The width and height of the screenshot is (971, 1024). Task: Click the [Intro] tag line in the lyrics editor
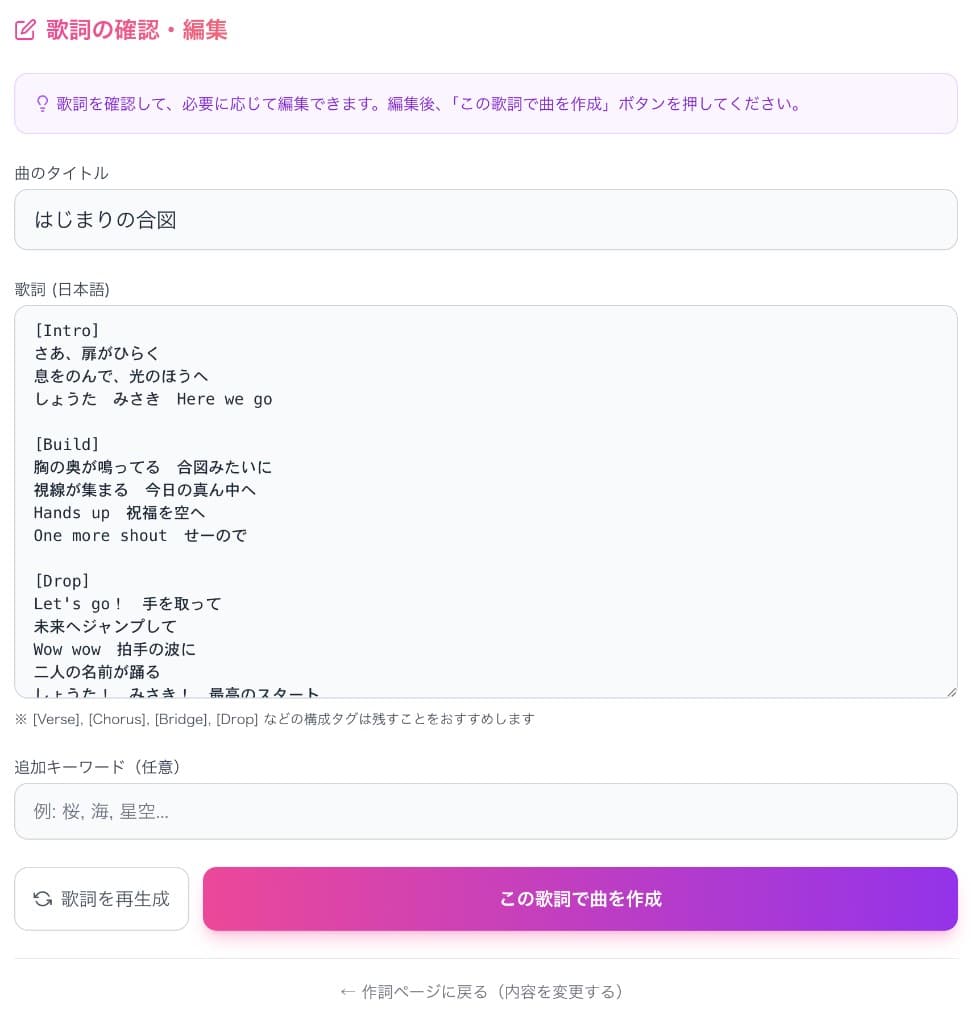coord(62,330)
